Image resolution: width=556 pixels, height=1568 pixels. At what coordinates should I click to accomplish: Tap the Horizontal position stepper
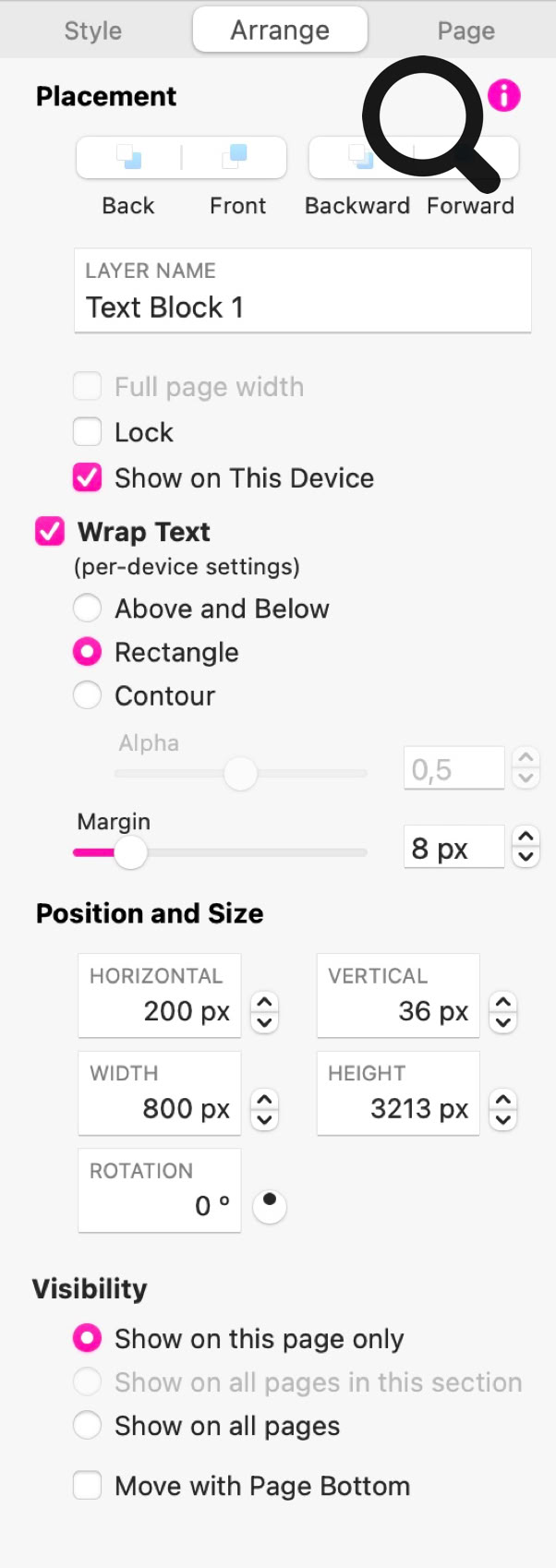point(265,1011)
